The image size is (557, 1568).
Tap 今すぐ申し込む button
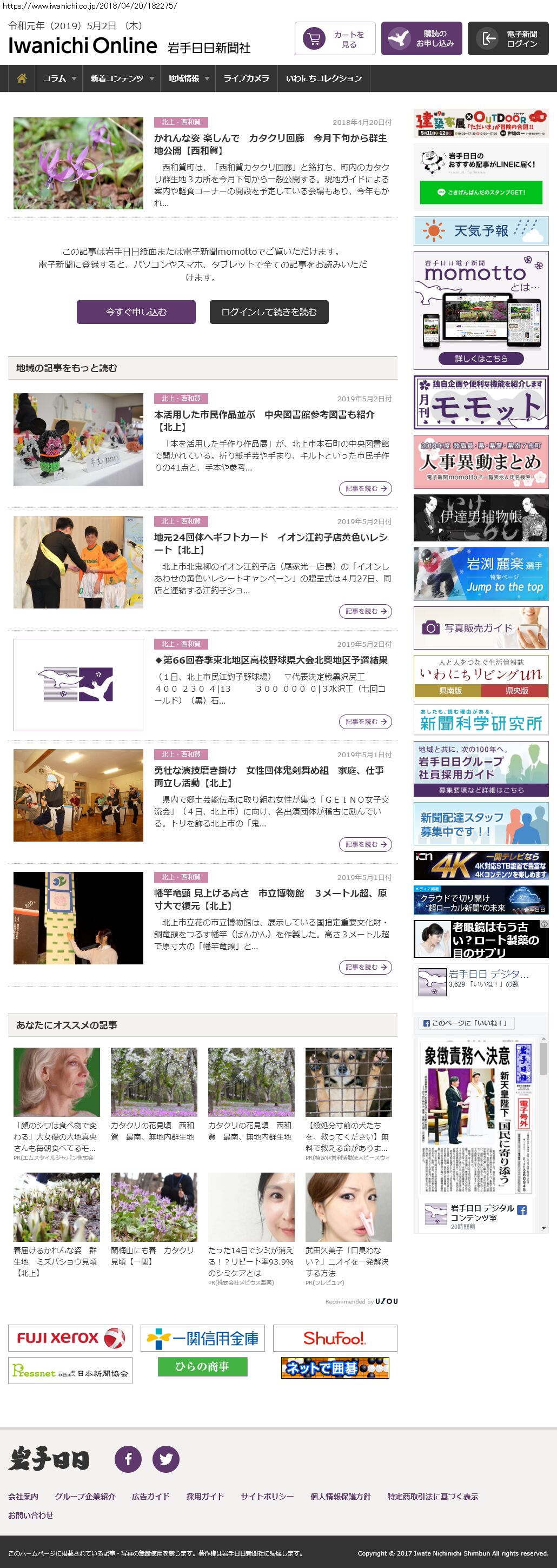136,312
